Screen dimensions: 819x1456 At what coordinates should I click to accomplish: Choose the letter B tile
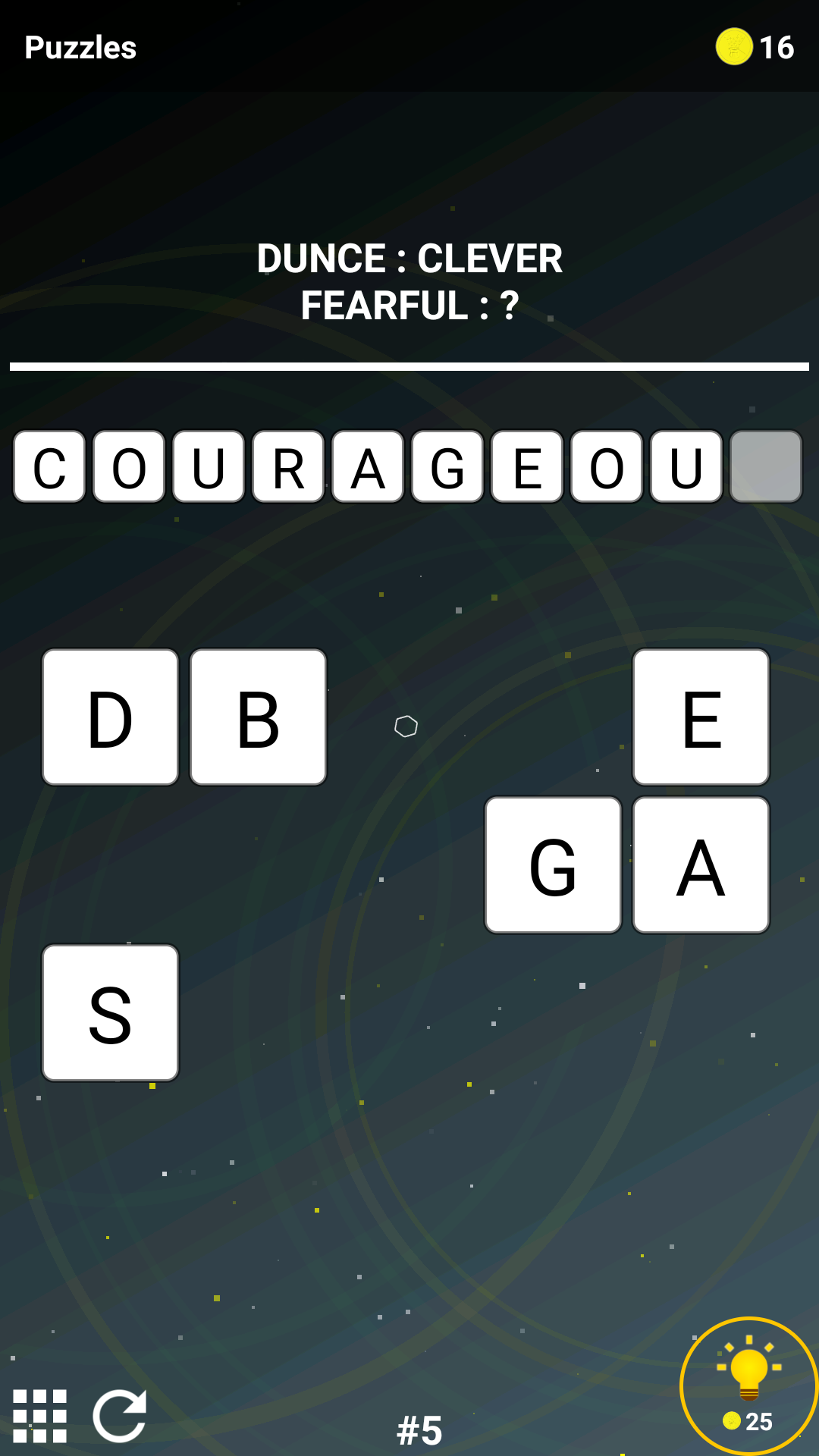(x=258, y=717)
